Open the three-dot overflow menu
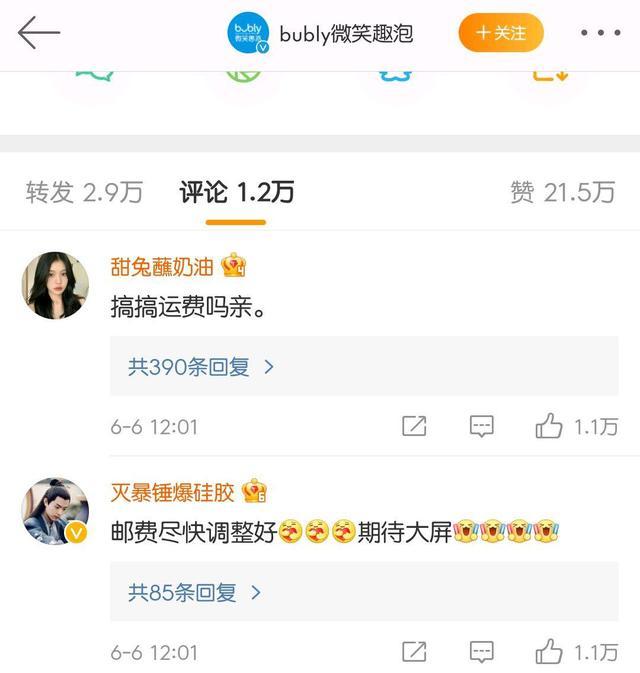The image size is (640, 673). [x=600, y=33]
